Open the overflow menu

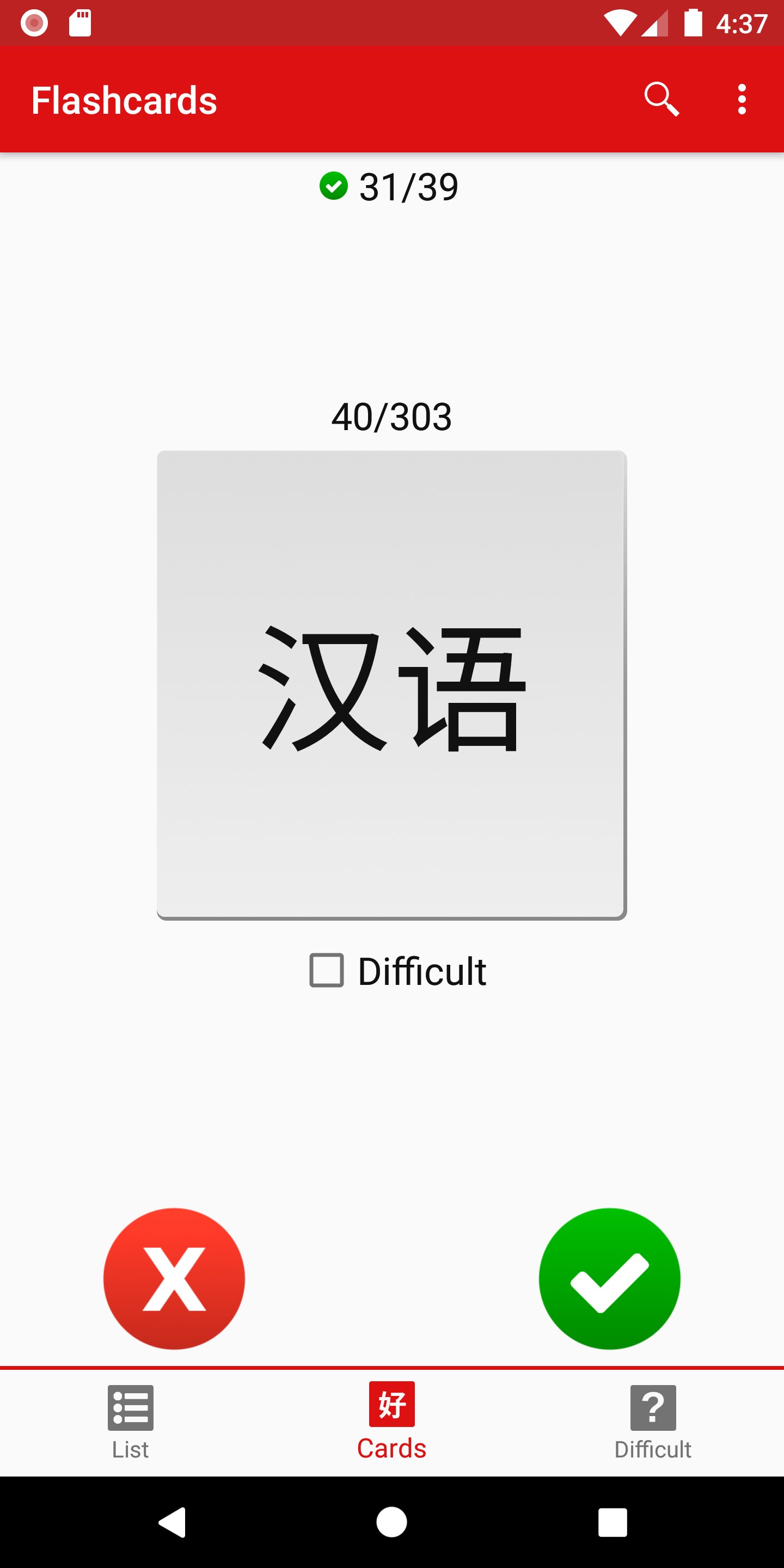(x=742, y=99)
